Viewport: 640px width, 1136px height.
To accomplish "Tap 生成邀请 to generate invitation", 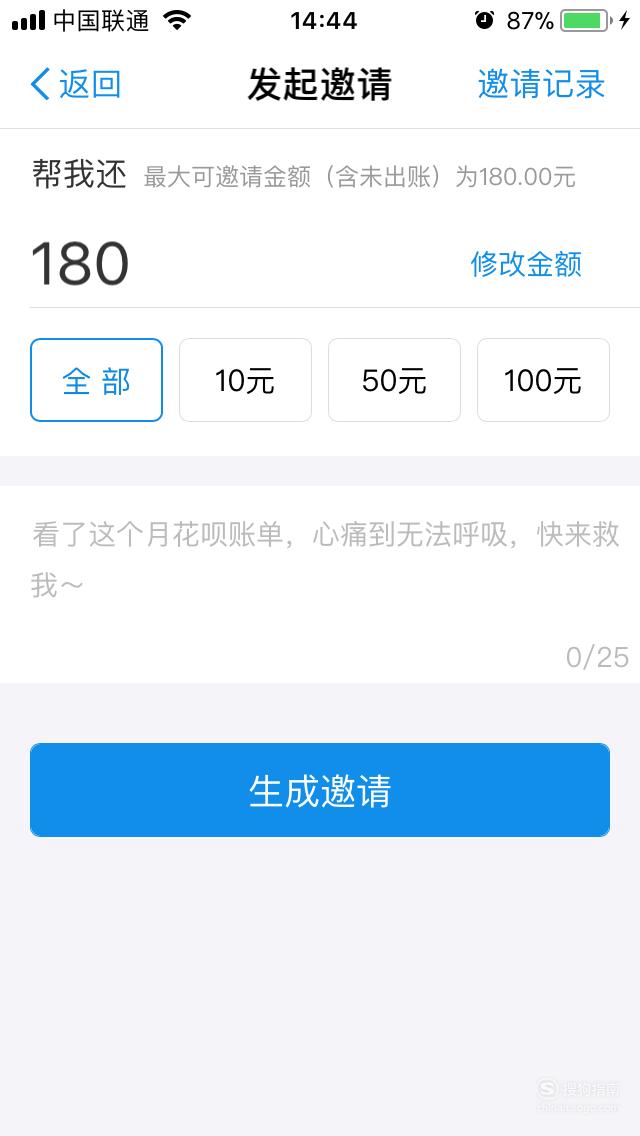I will coord(320,790).
